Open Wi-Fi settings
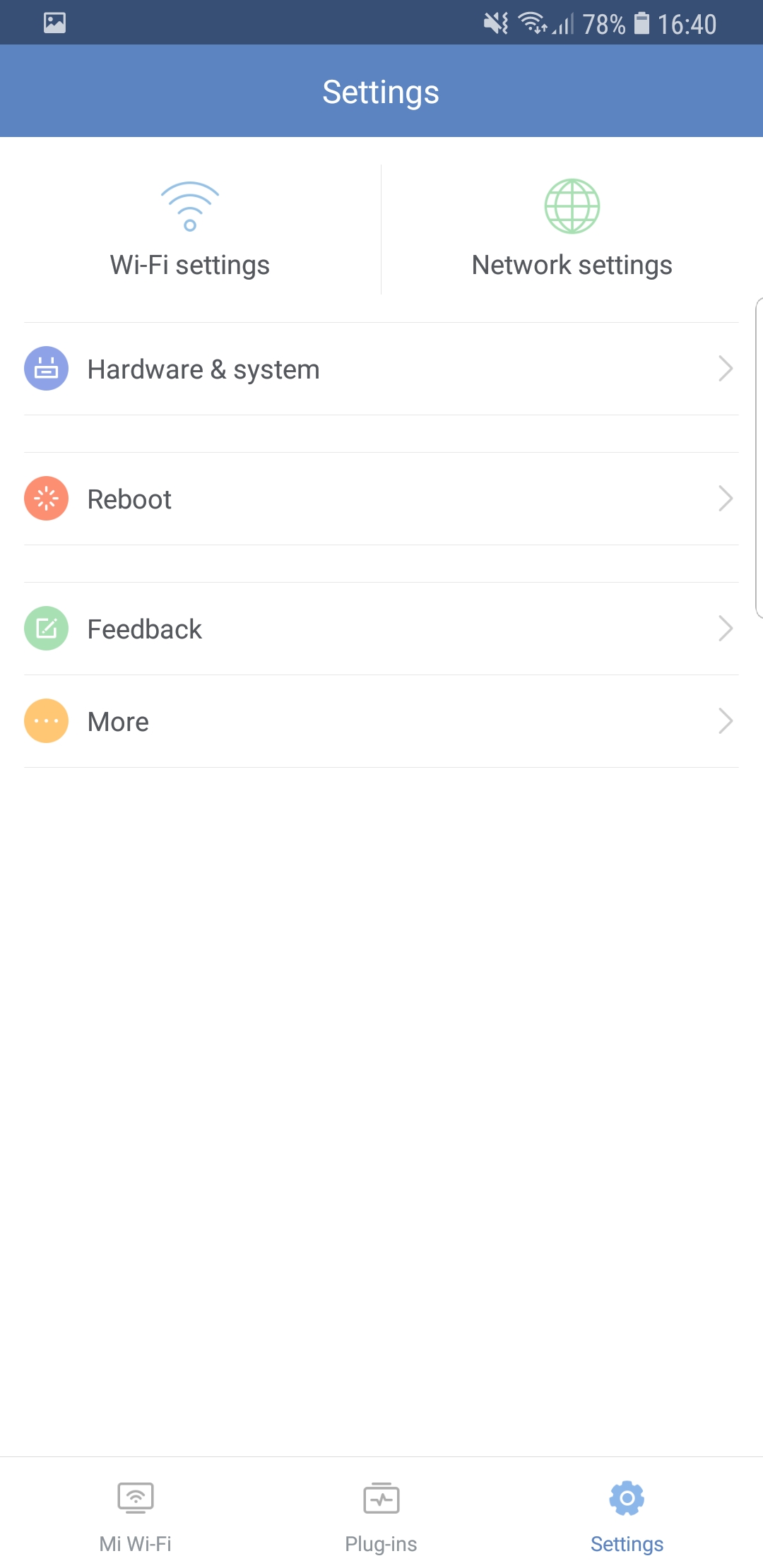 190,230
